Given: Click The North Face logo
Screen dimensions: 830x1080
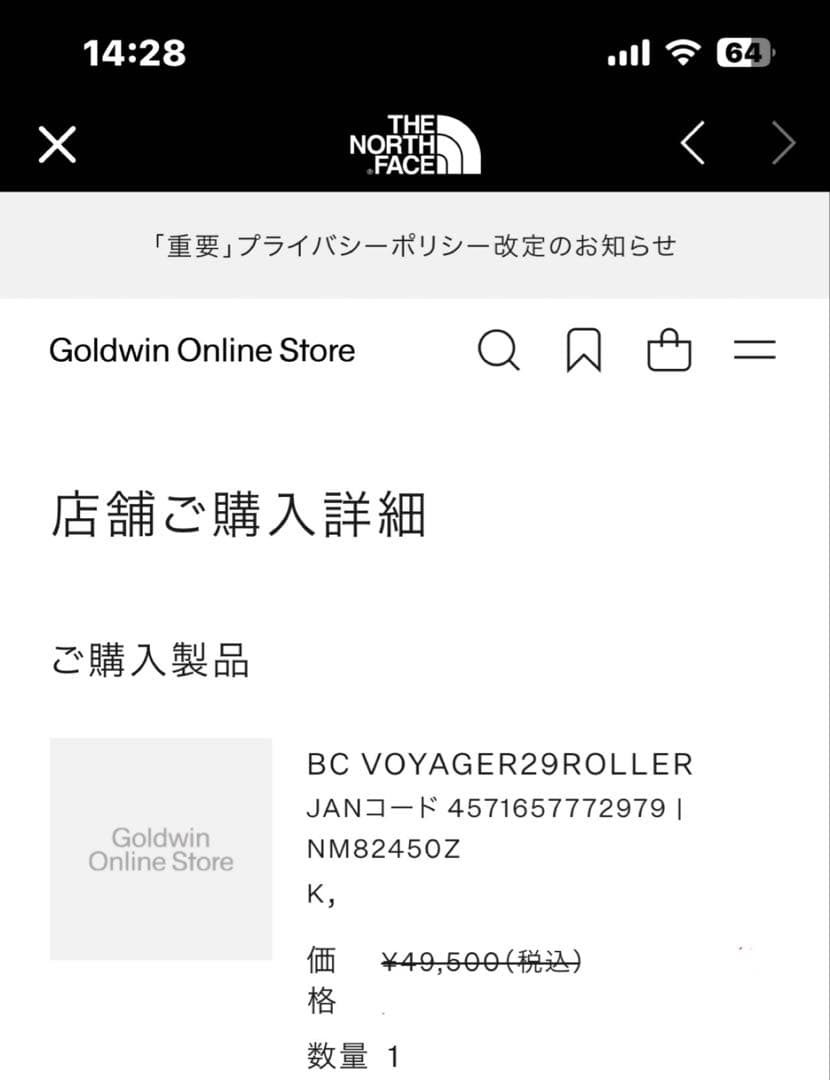Looking at the screenshot, I should tap(414, 144).
